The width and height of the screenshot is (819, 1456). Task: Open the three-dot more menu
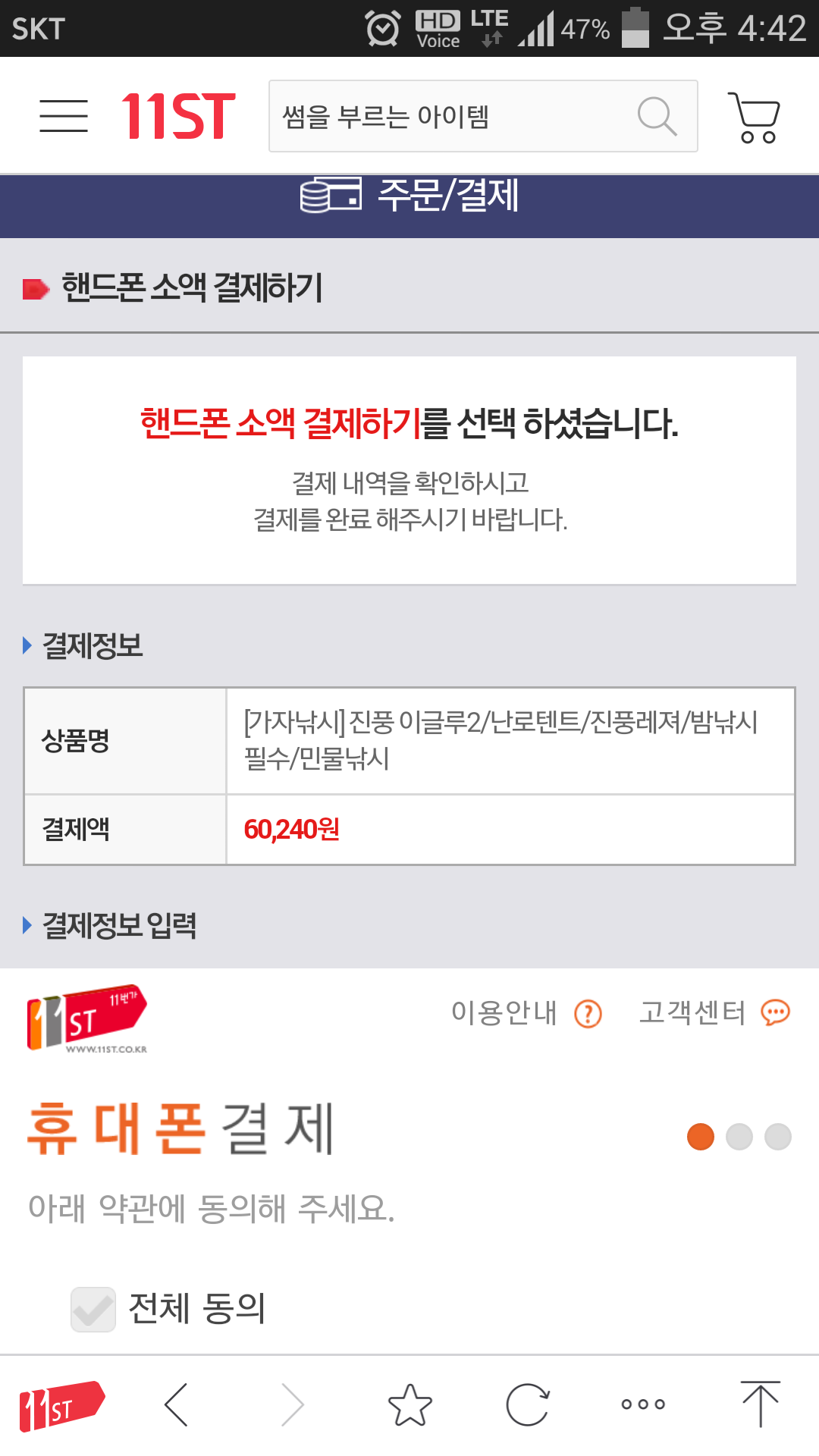click(x=643, y=1404)
